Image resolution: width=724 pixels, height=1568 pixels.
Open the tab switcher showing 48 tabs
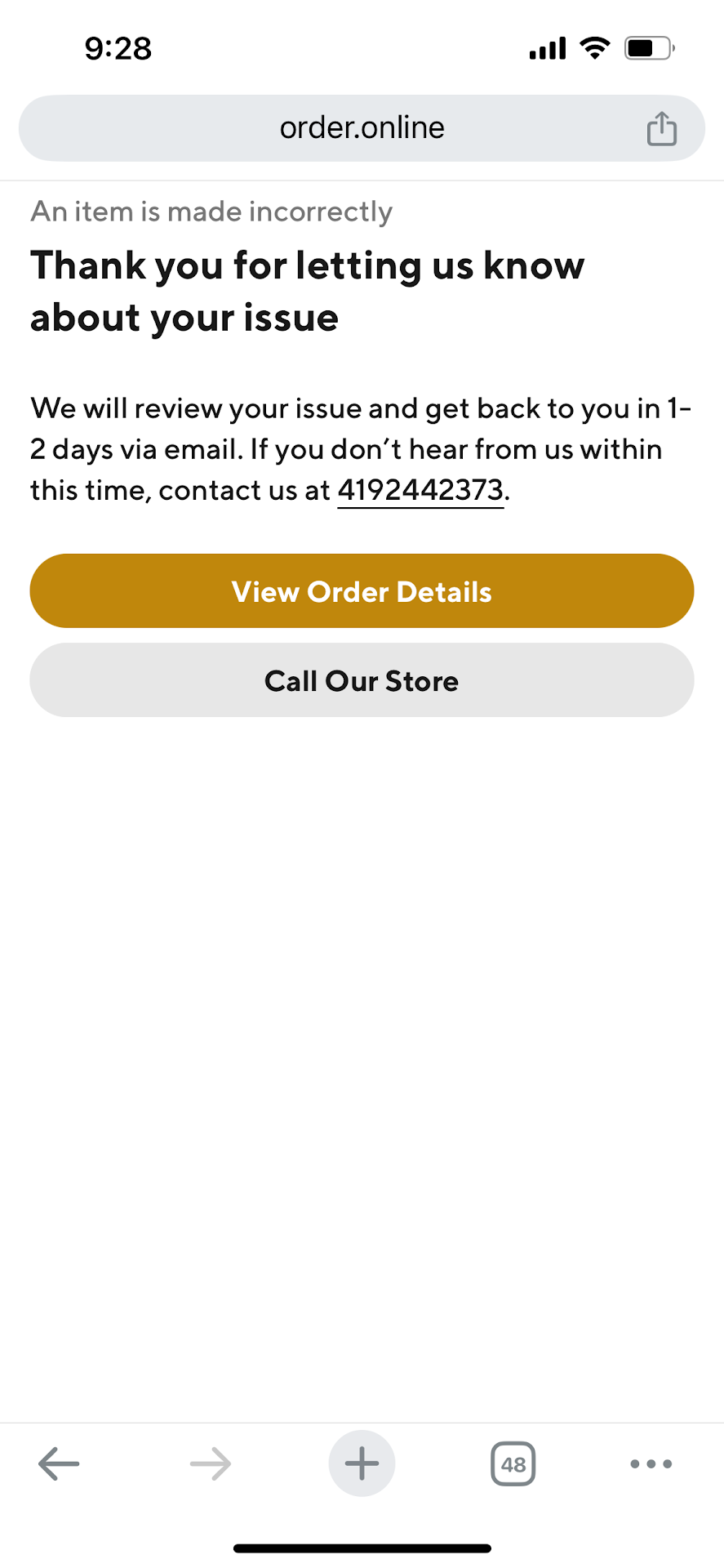(x=513, y=1463)
